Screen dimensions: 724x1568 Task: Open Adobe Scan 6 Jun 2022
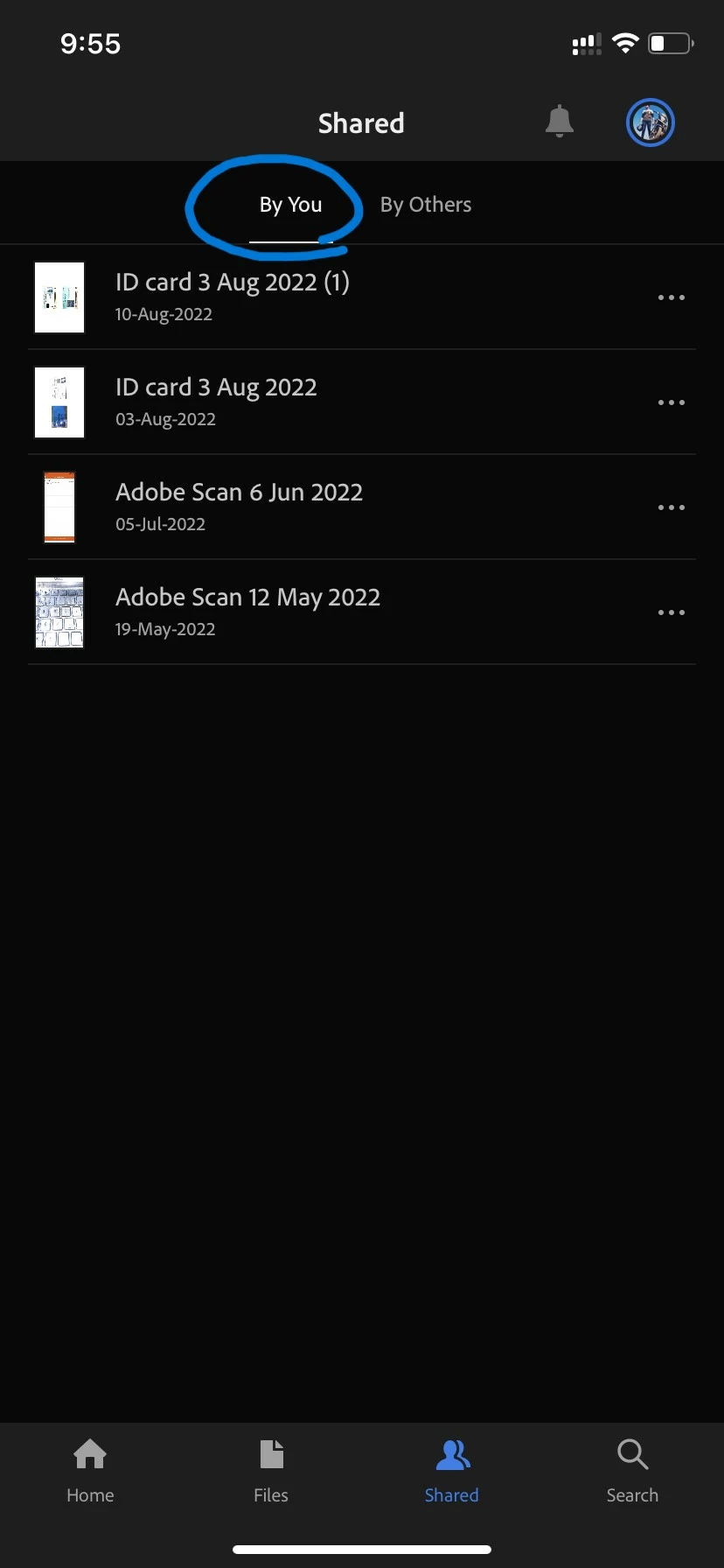point(239,506)
